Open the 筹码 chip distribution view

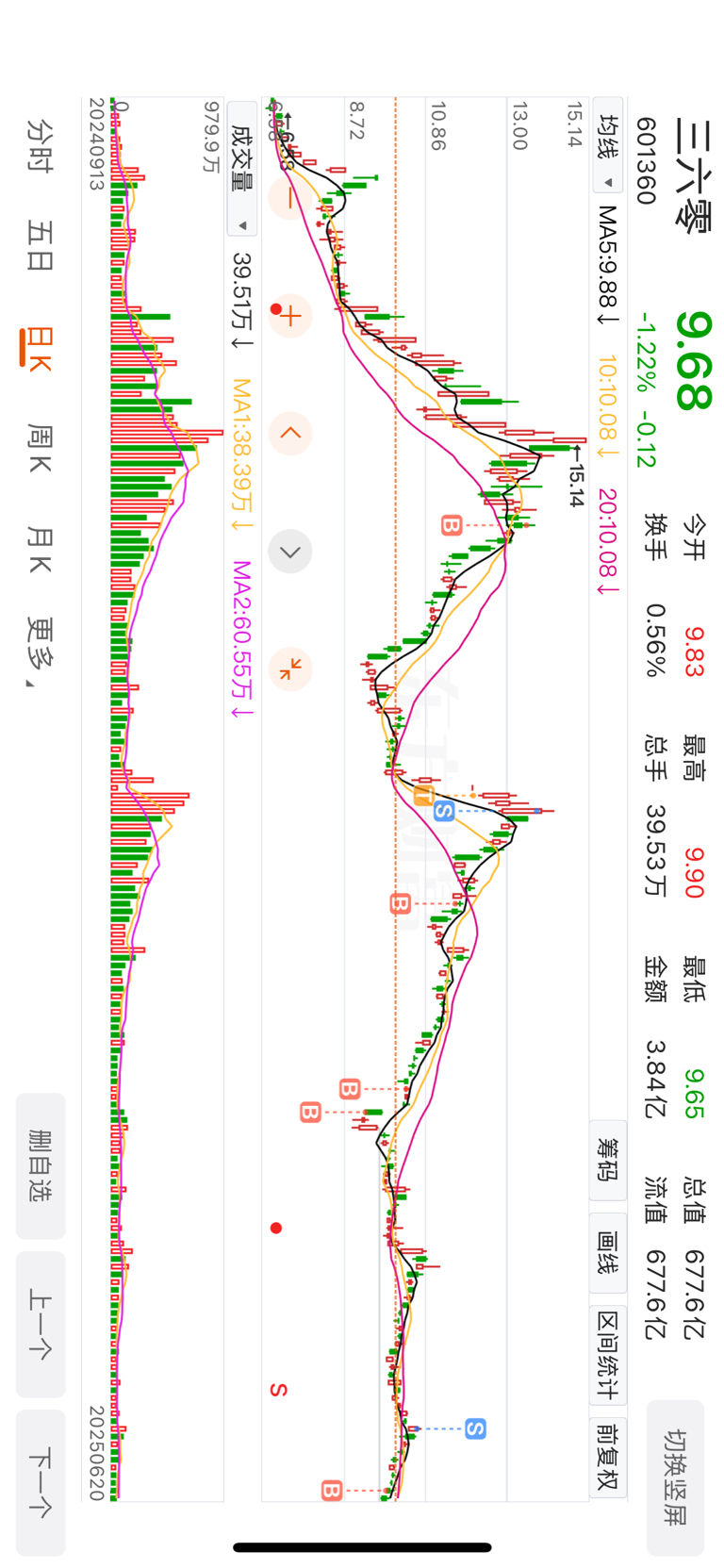(608, 1160)
